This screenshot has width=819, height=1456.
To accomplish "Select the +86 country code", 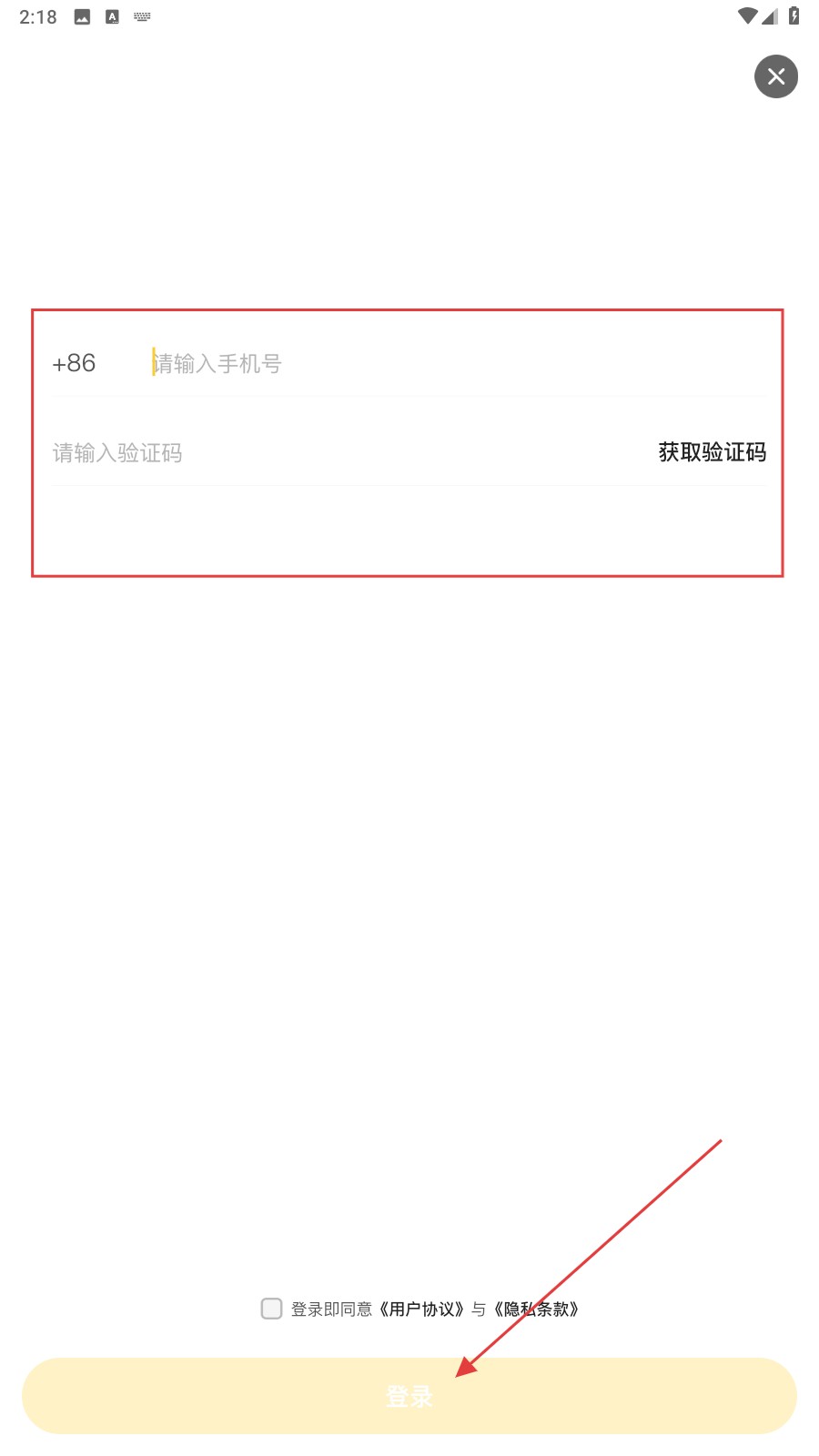I will 75,363.
